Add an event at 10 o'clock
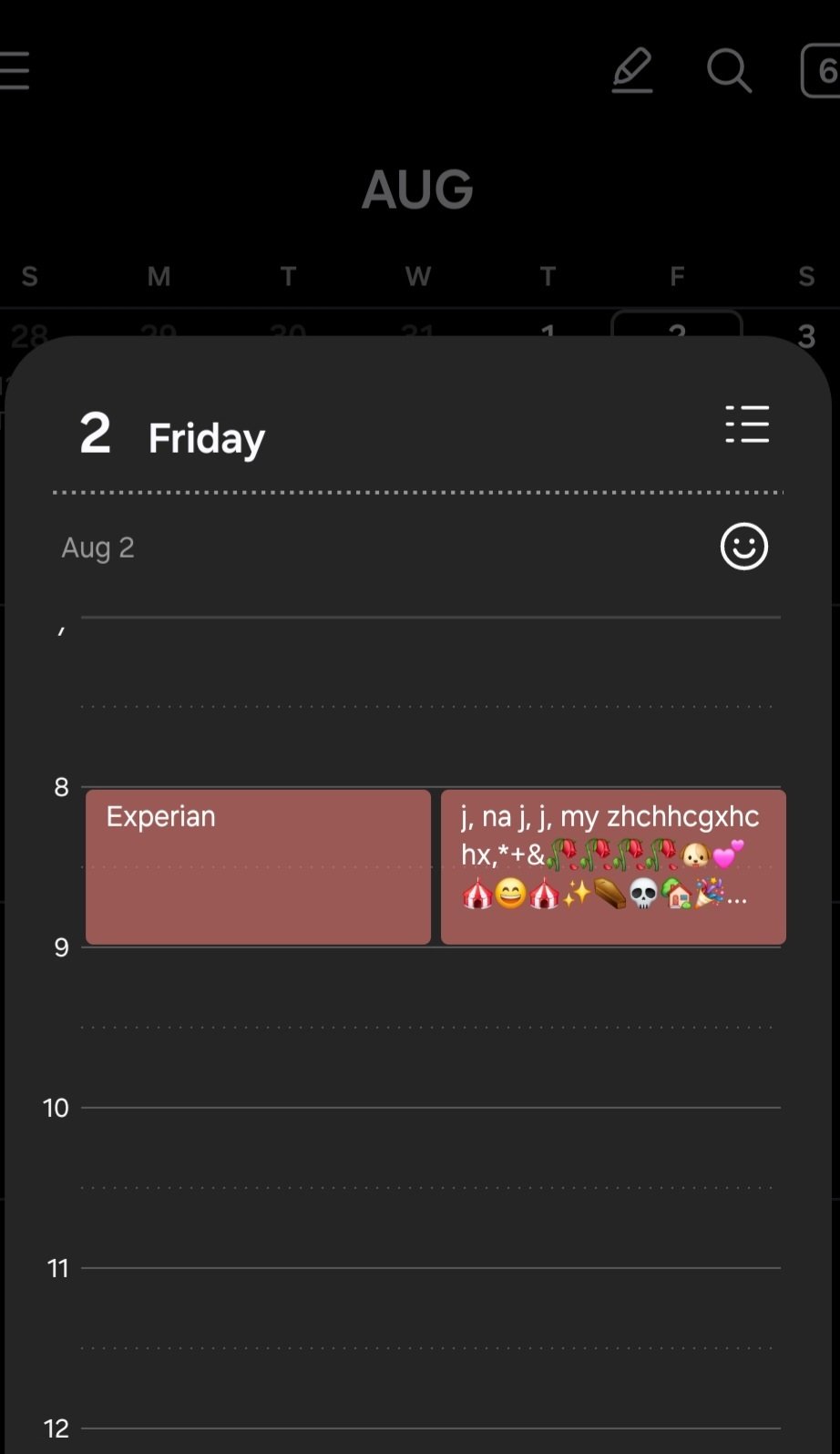 pos(430,1148)
